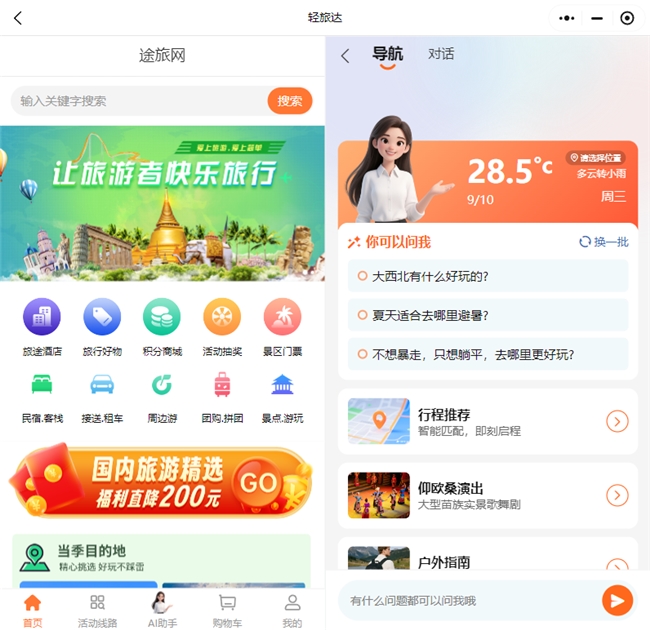Open 仰欧桑演出 card
Screen dimensions: 650x630
(488, 495)
